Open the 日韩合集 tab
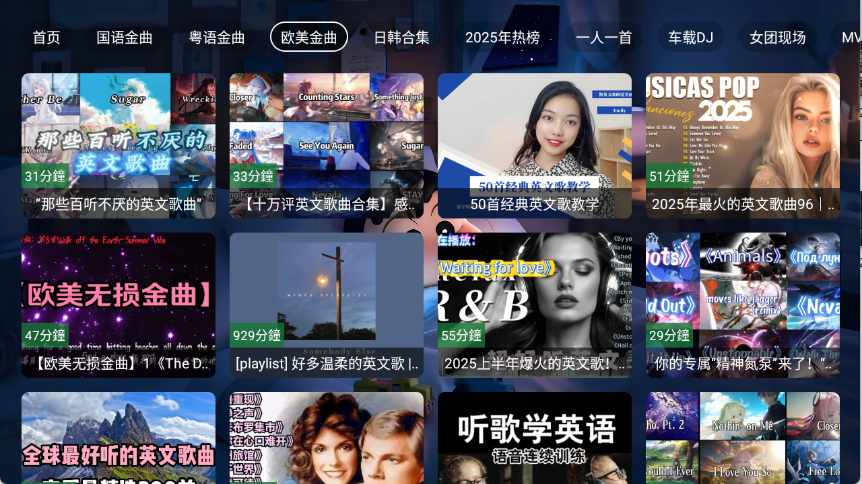The width and height of the screenshot is (862, 484). tap(401, 37)
